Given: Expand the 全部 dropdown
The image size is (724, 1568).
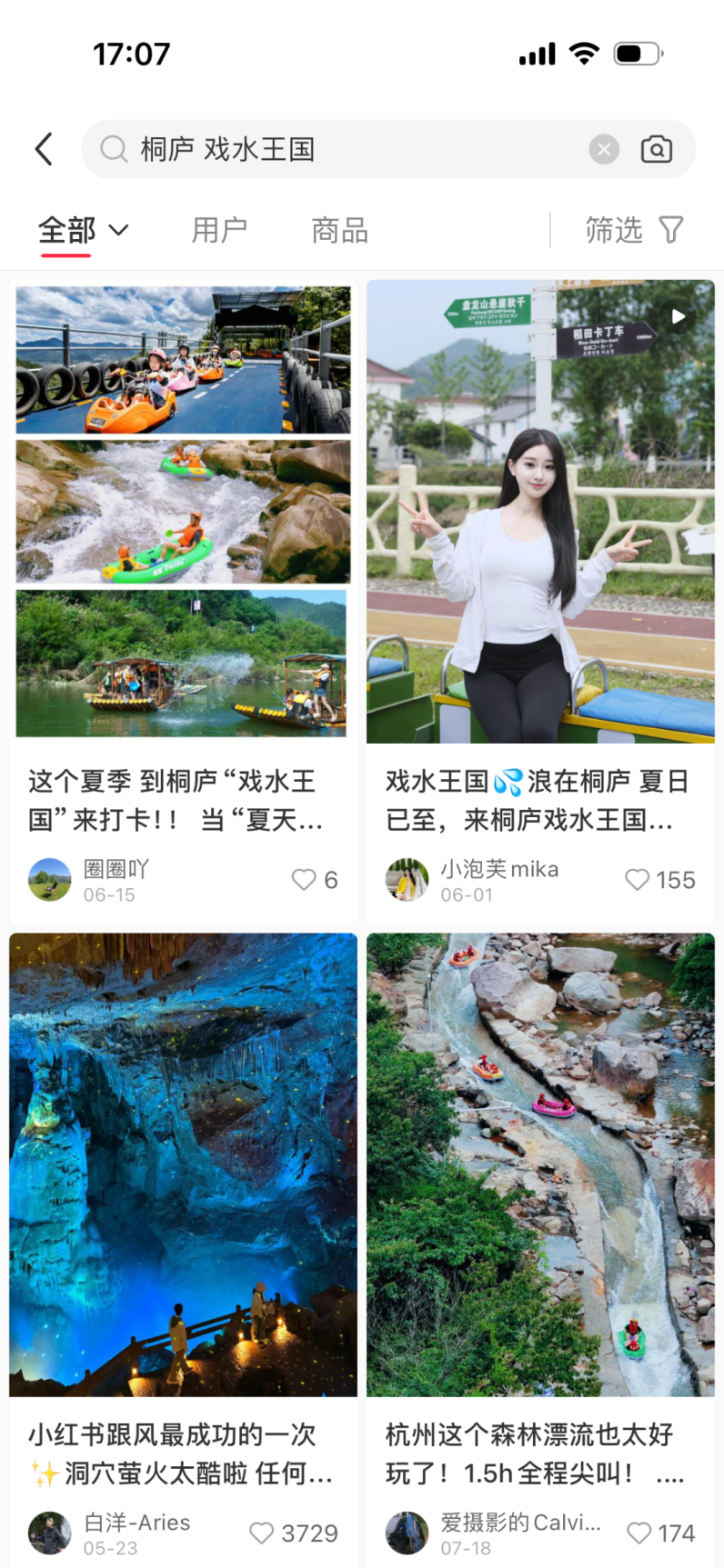Looking at the screenshot, I should [83, 230].
